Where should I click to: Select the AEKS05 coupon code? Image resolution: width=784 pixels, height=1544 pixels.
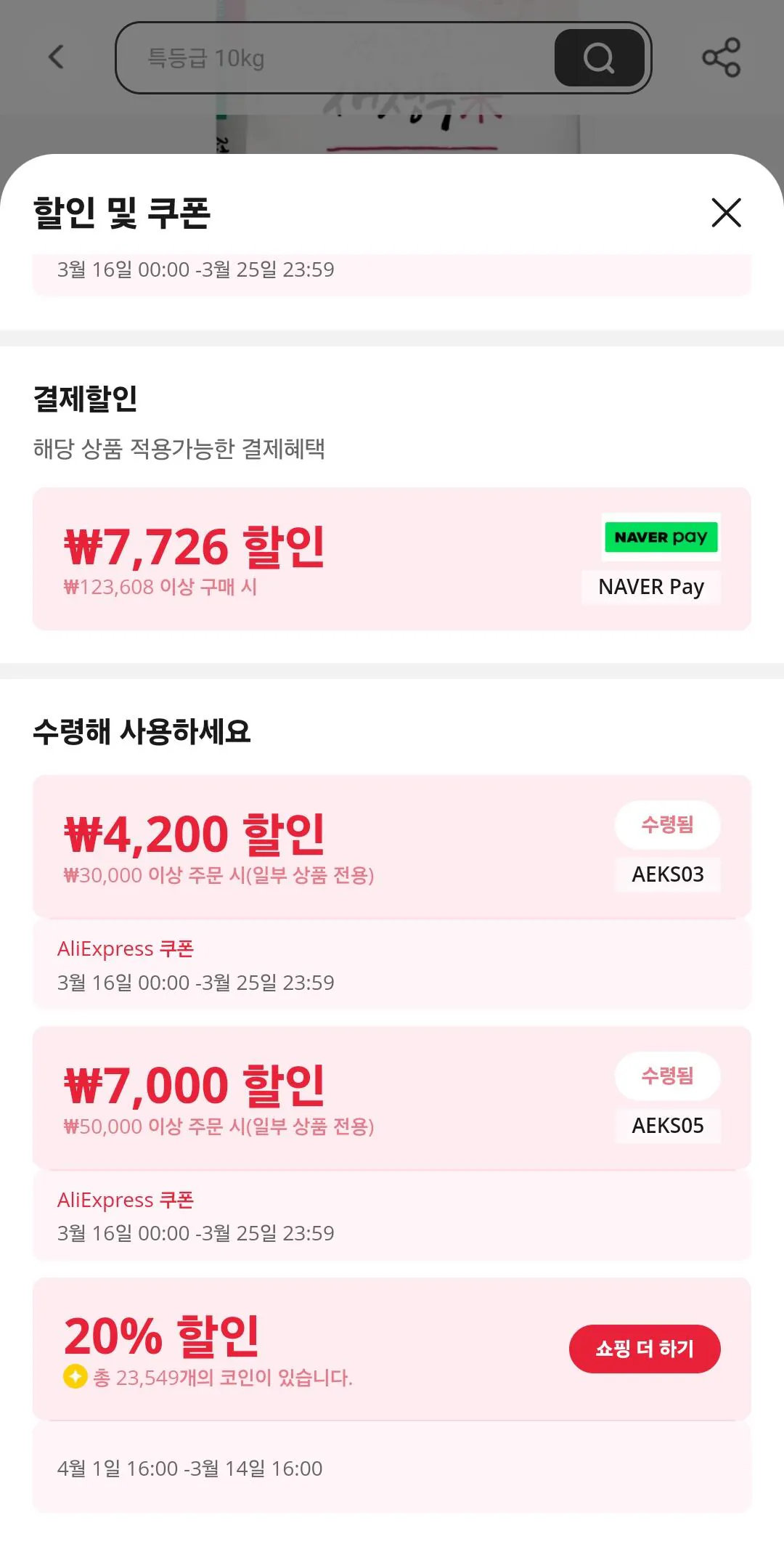(x=667, y=1126)
